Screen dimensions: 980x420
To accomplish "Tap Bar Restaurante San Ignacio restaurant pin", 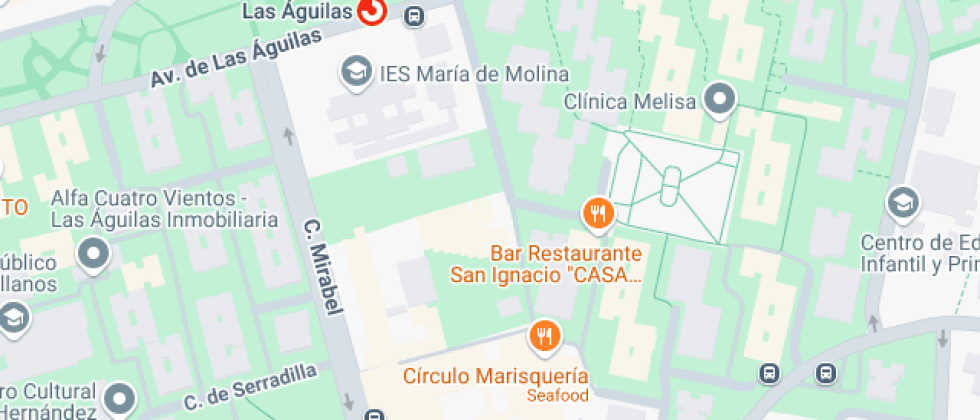I will coord(598,212).
